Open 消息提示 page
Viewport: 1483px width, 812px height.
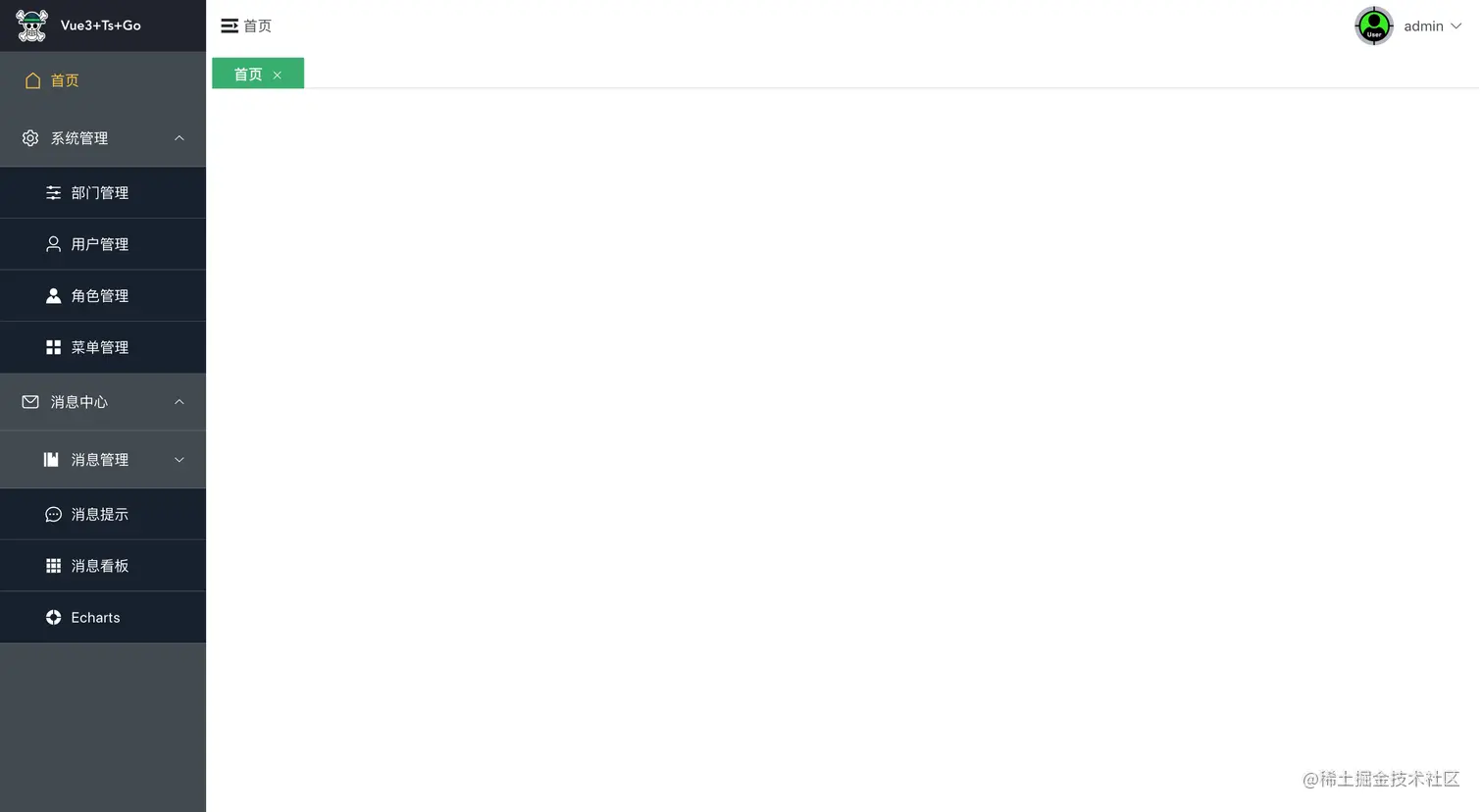(99, 515)
